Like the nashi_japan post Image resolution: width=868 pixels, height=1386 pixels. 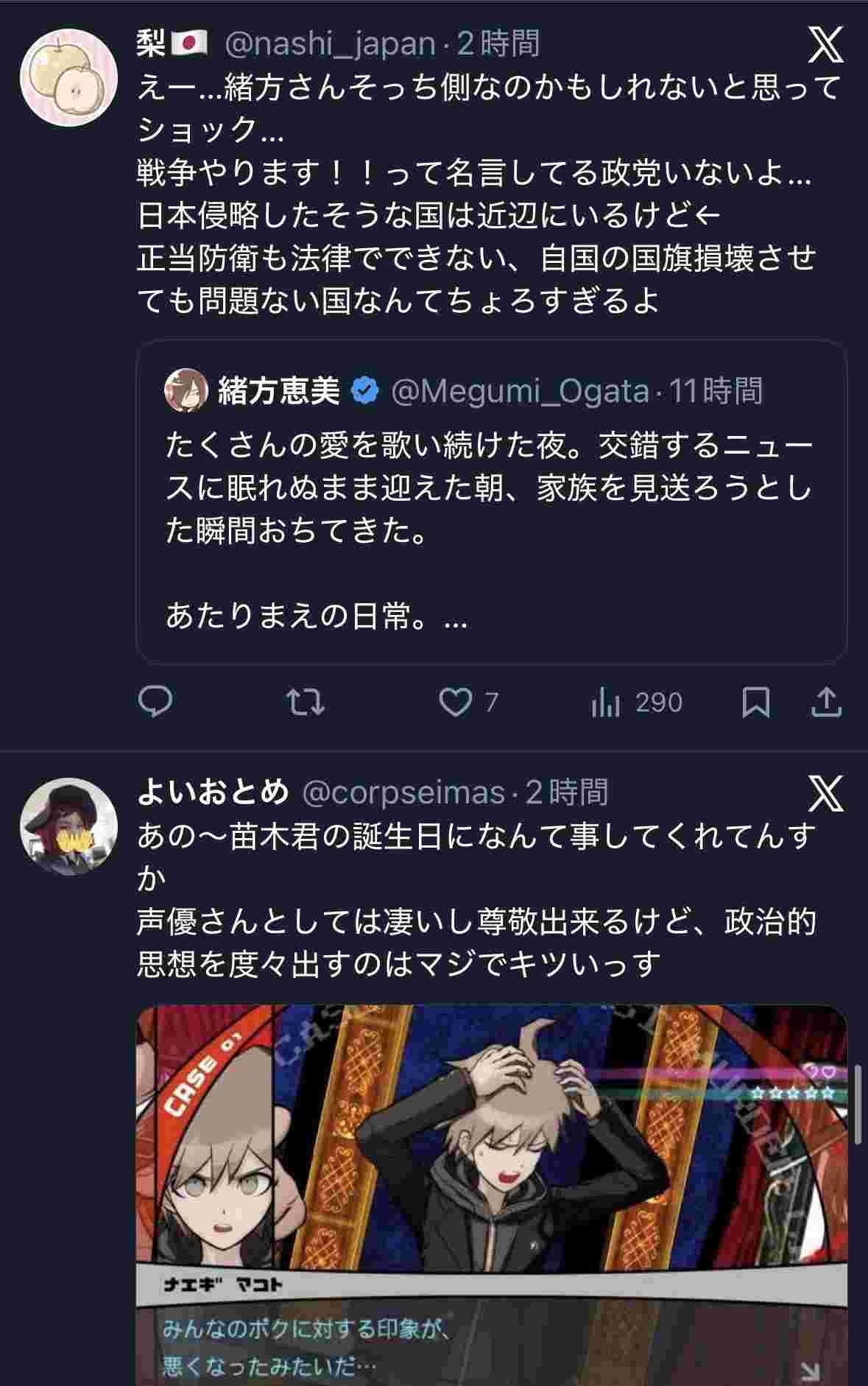(456, 703)
